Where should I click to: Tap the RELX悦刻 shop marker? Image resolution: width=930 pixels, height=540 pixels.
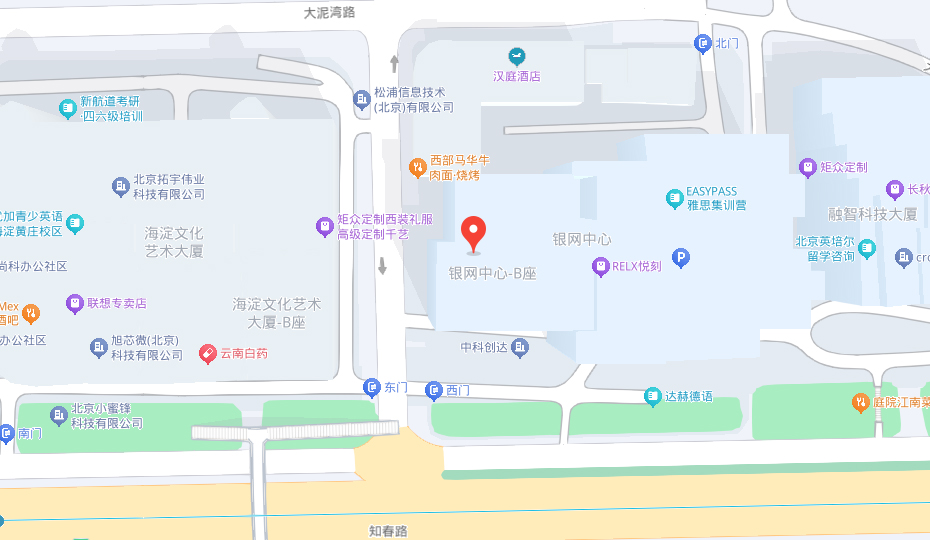click(x=600, y=266)
